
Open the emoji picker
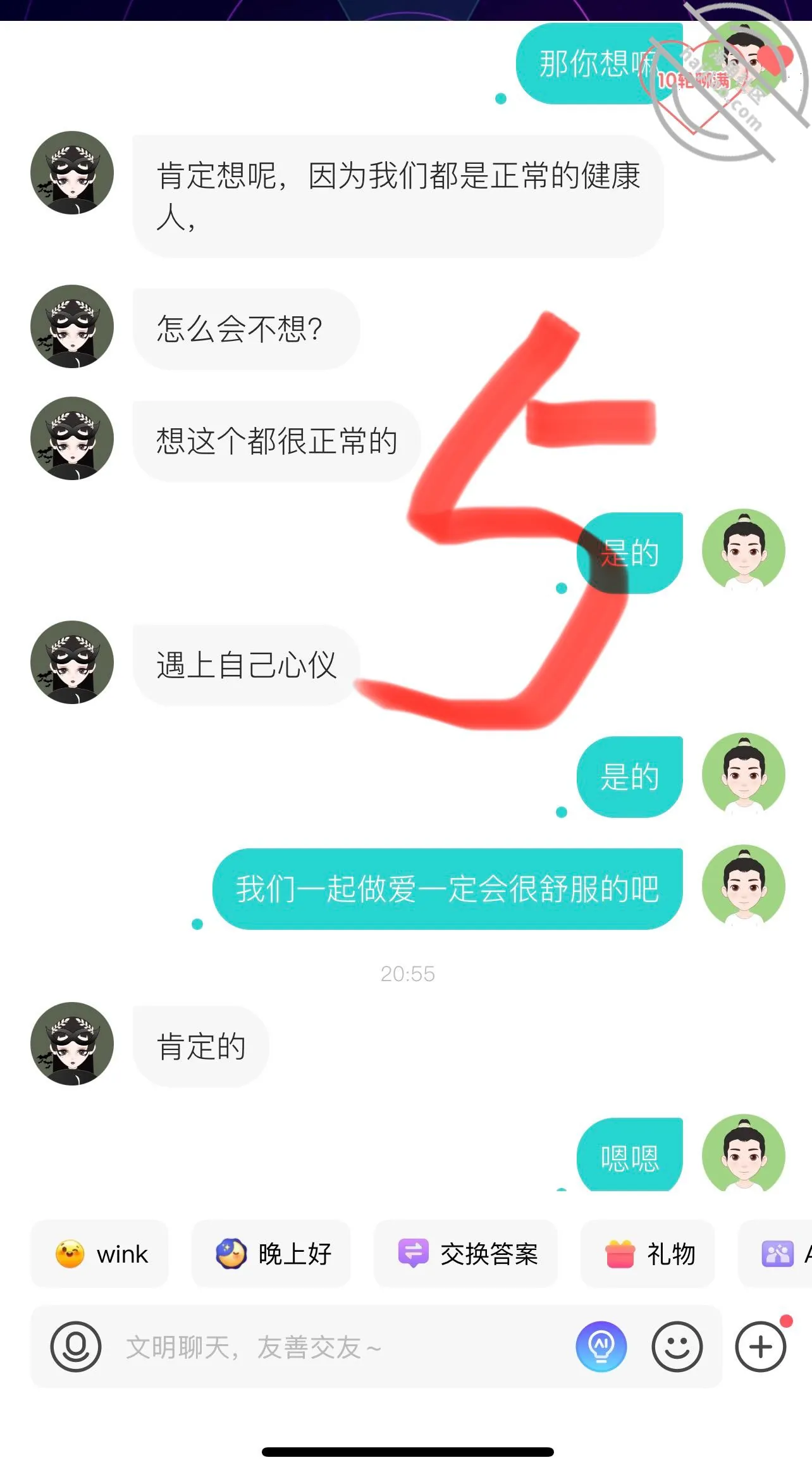(x=677, y=1347)
